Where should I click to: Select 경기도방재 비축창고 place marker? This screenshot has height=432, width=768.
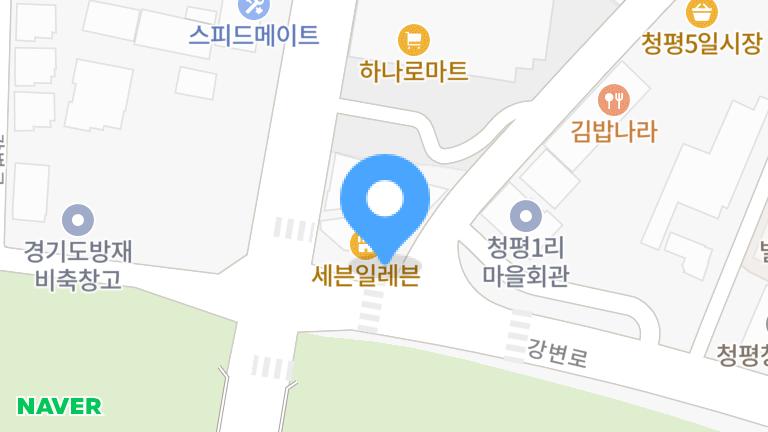pyautogui.click(x=77, y=219)
